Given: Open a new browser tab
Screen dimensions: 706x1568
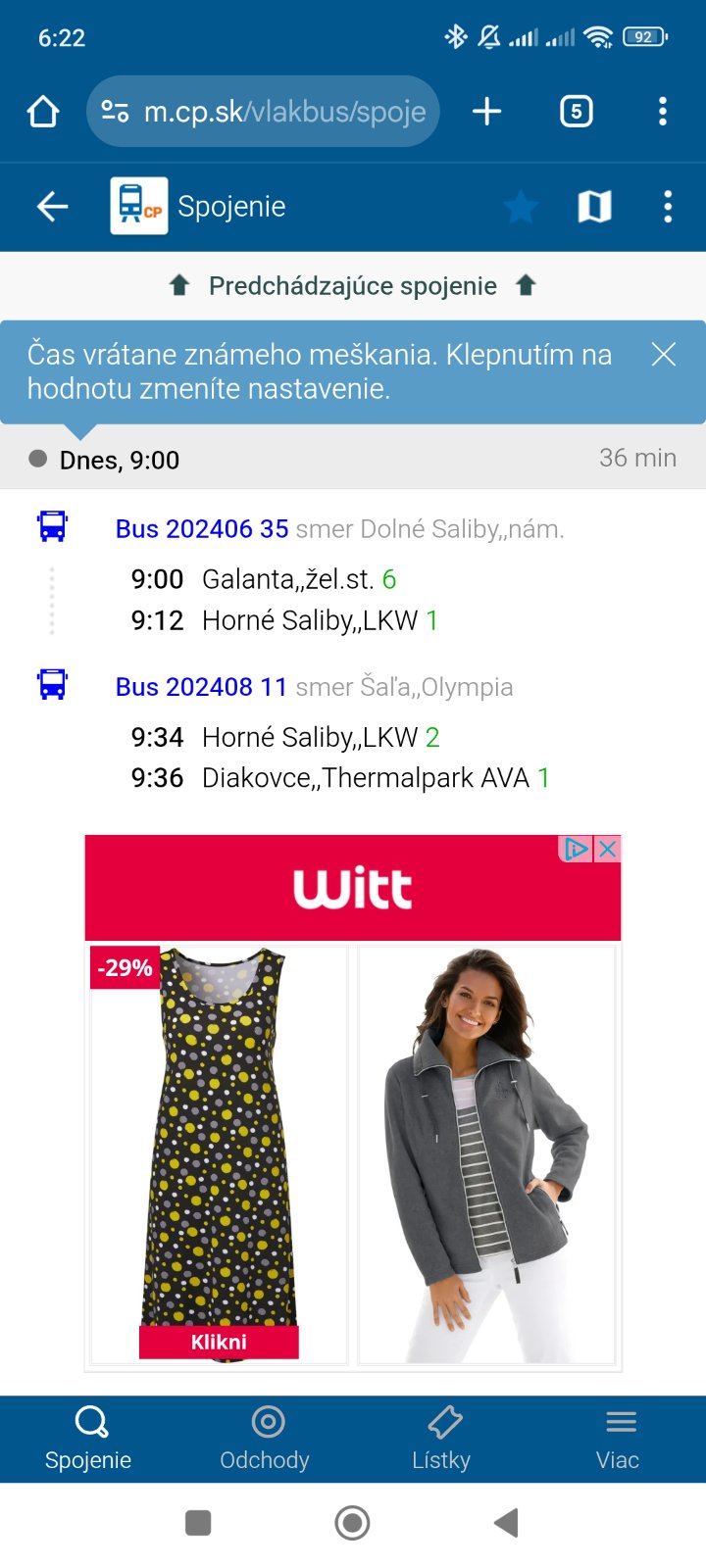Looking at the screenshot, I should pos(486,112).
